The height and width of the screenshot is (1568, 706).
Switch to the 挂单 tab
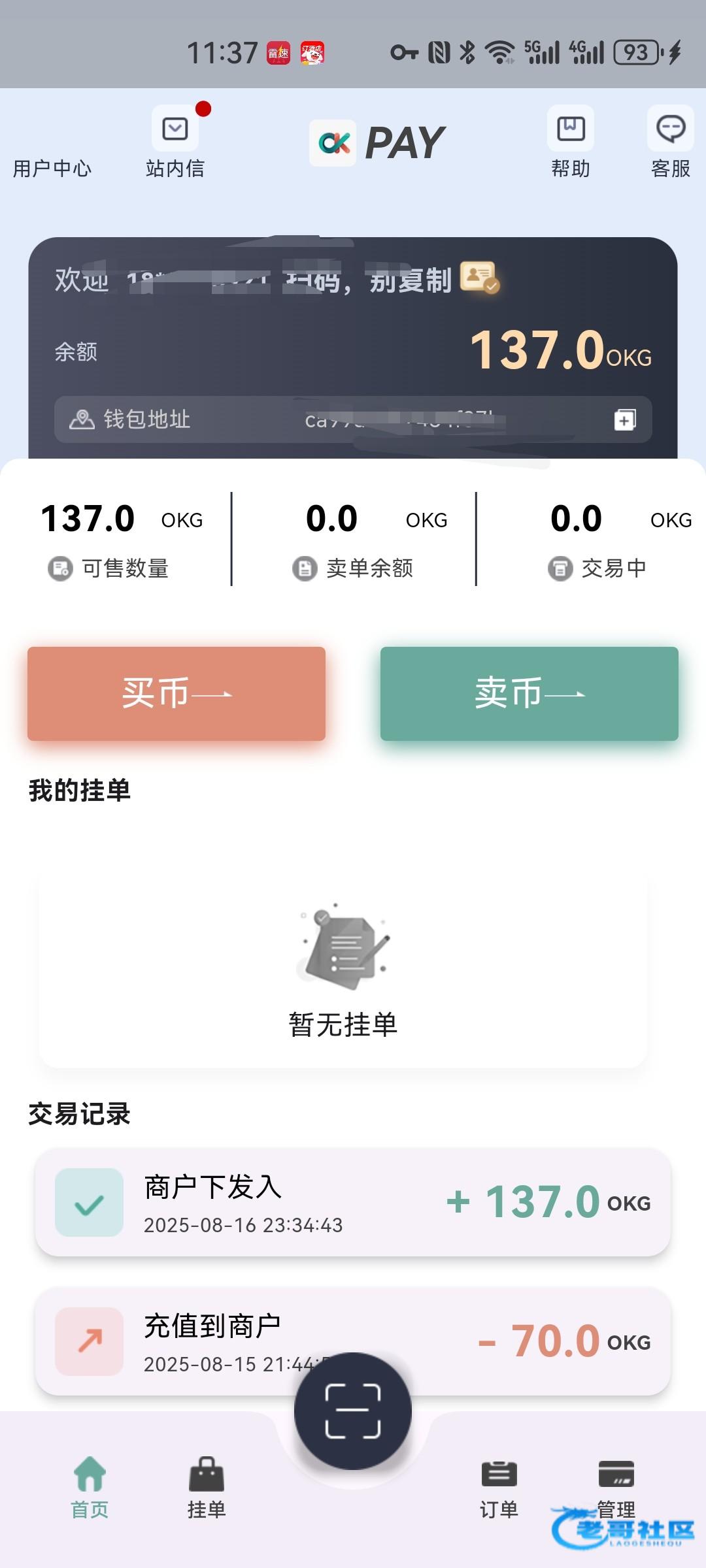coord(207,1488)
